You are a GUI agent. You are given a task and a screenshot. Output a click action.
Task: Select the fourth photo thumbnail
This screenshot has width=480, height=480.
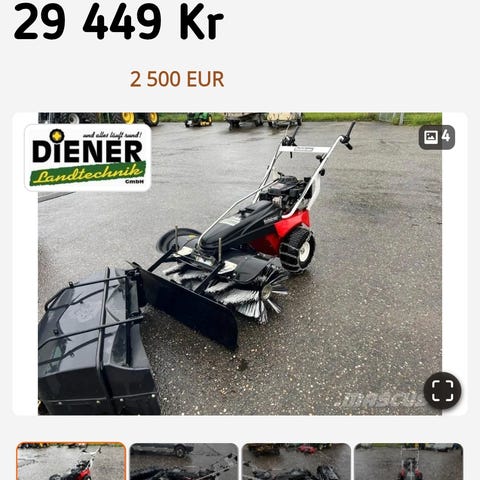[x=409, y=461]
